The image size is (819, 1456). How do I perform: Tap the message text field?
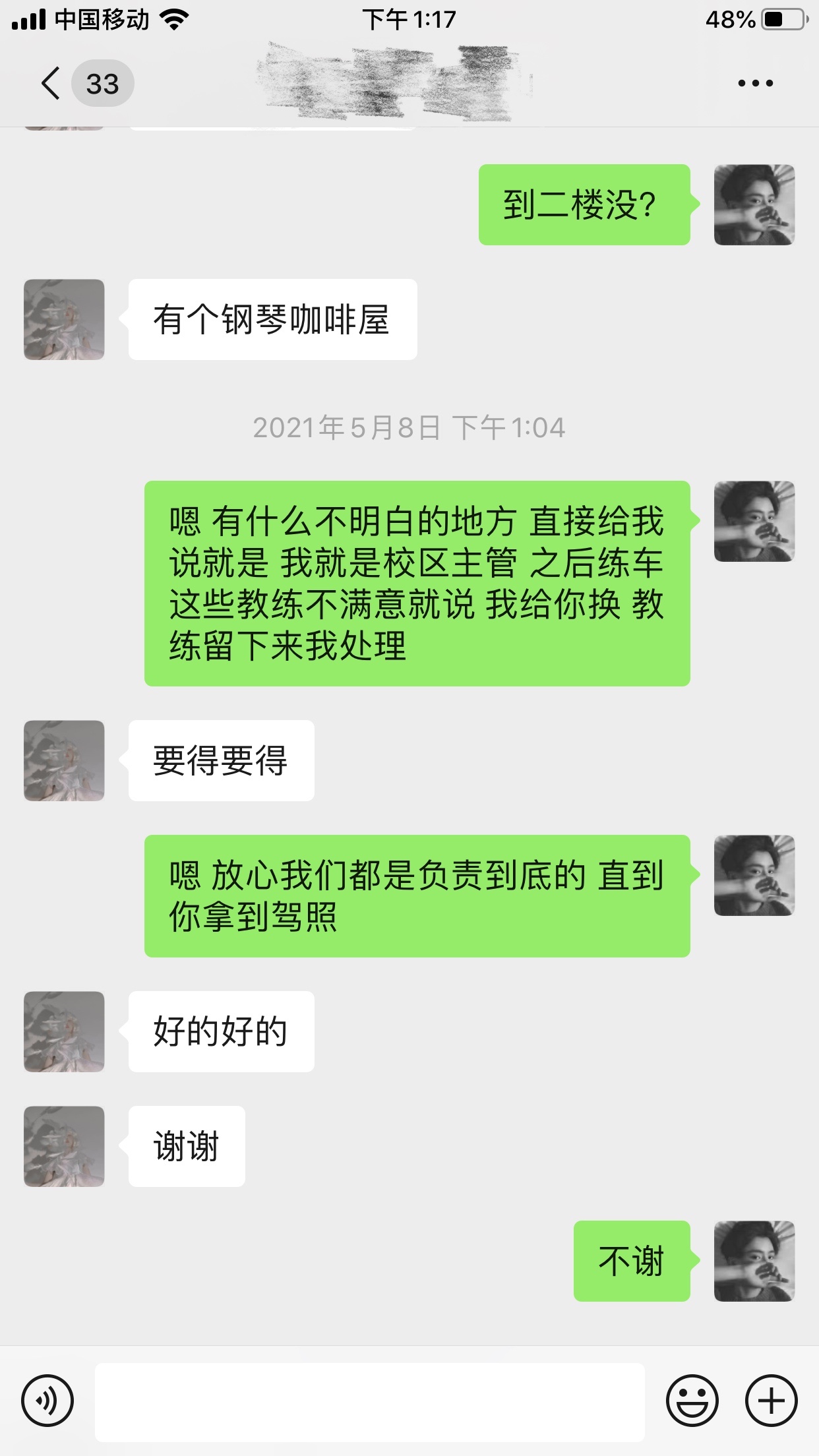(369, 1402)
